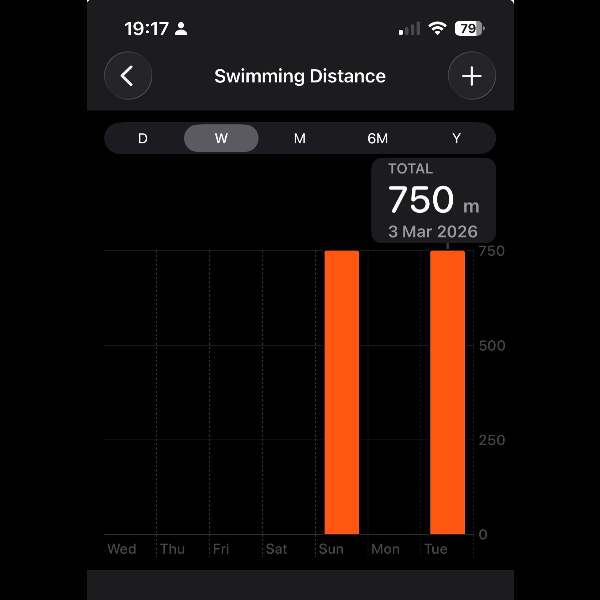
Task: Switch to the M month view
Action: coord(299,138)
